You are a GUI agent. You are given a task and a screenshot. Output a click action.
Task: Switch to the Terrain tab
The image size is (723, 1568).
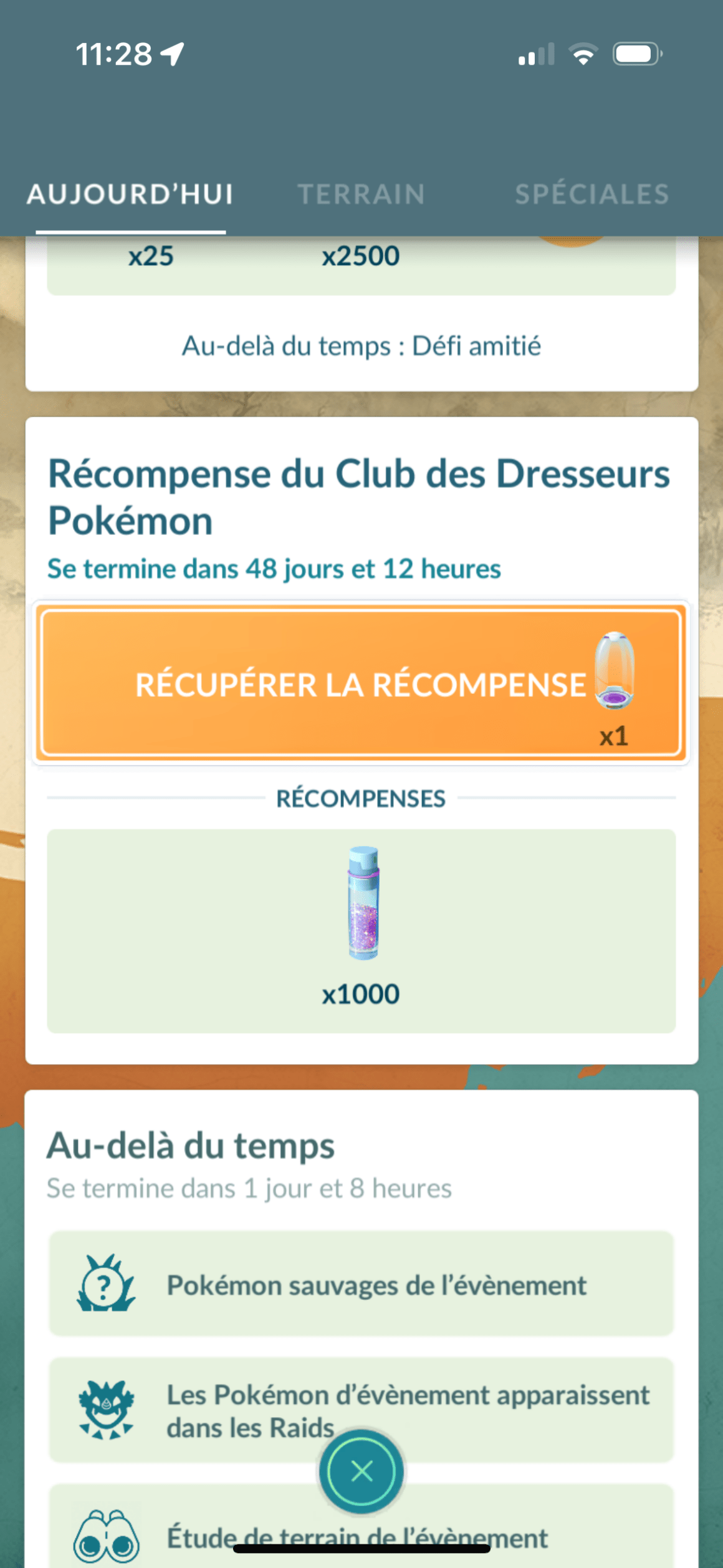click(361, 194)
